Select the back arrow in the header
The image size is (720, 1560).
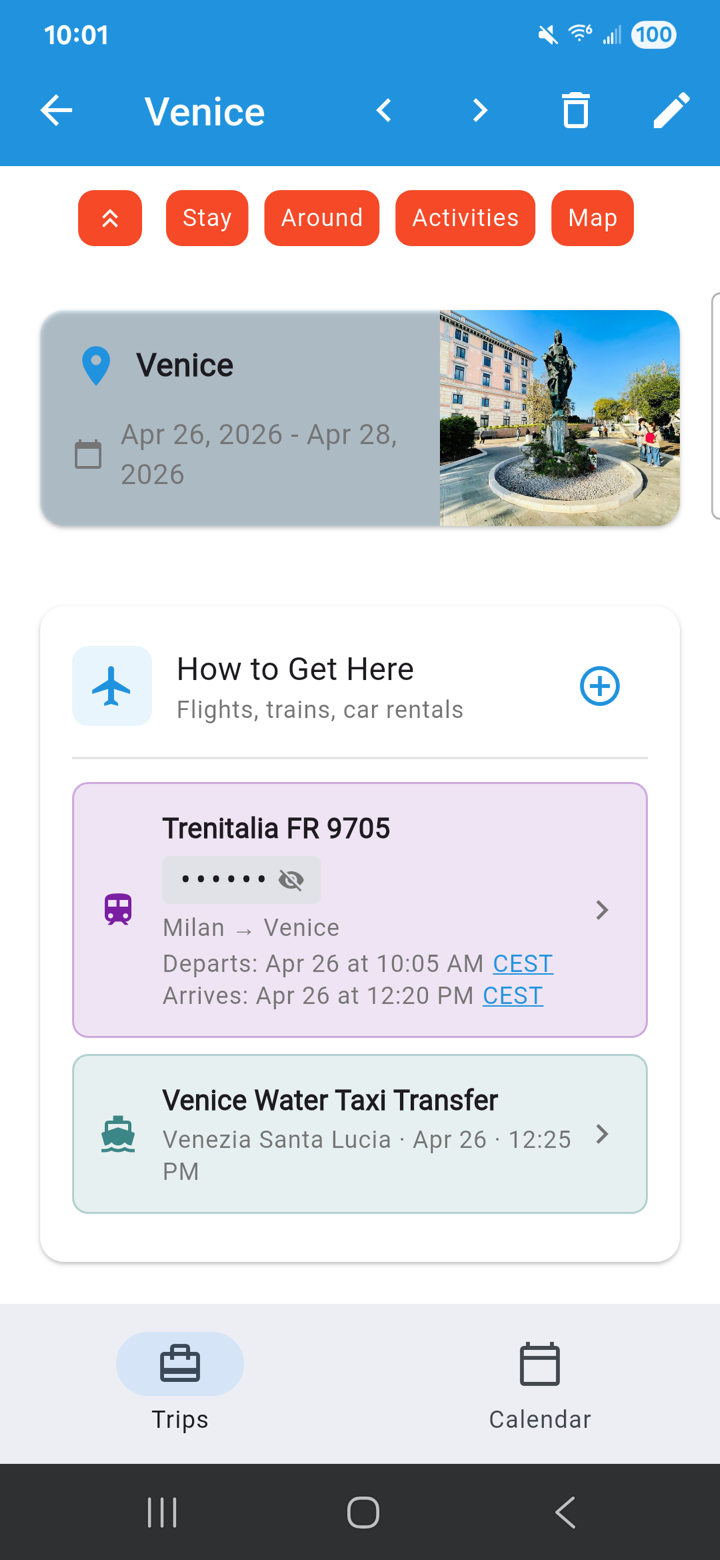(57, 111)
